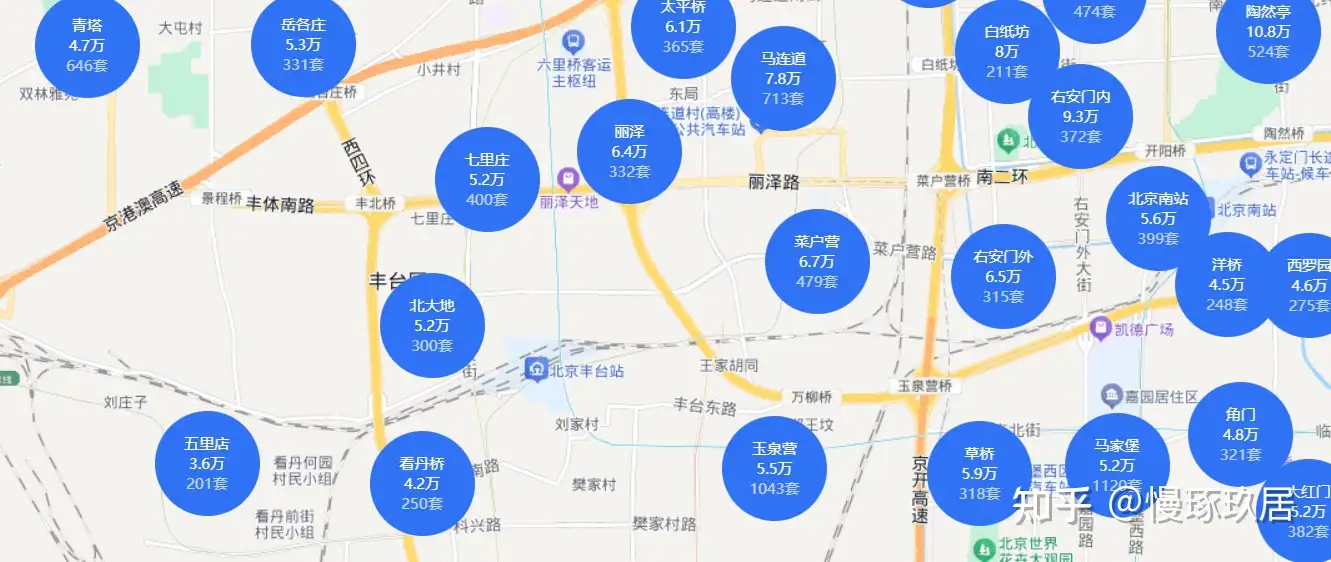View listings for 马连道
Image resolution: width=1331 pixels, height=562 pixels.
[x=783, y=78]
